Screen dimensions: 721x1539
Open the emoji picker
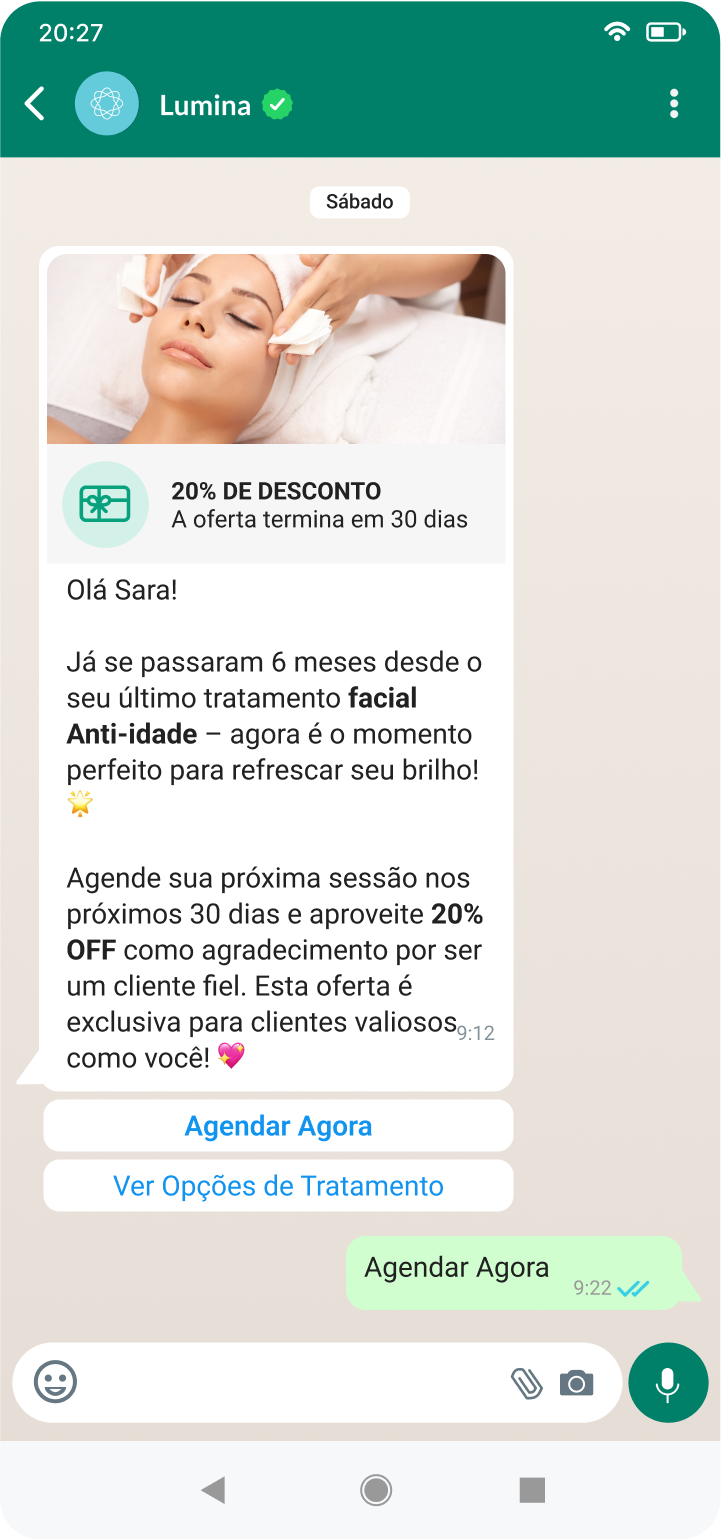(x=56, y=1383)
